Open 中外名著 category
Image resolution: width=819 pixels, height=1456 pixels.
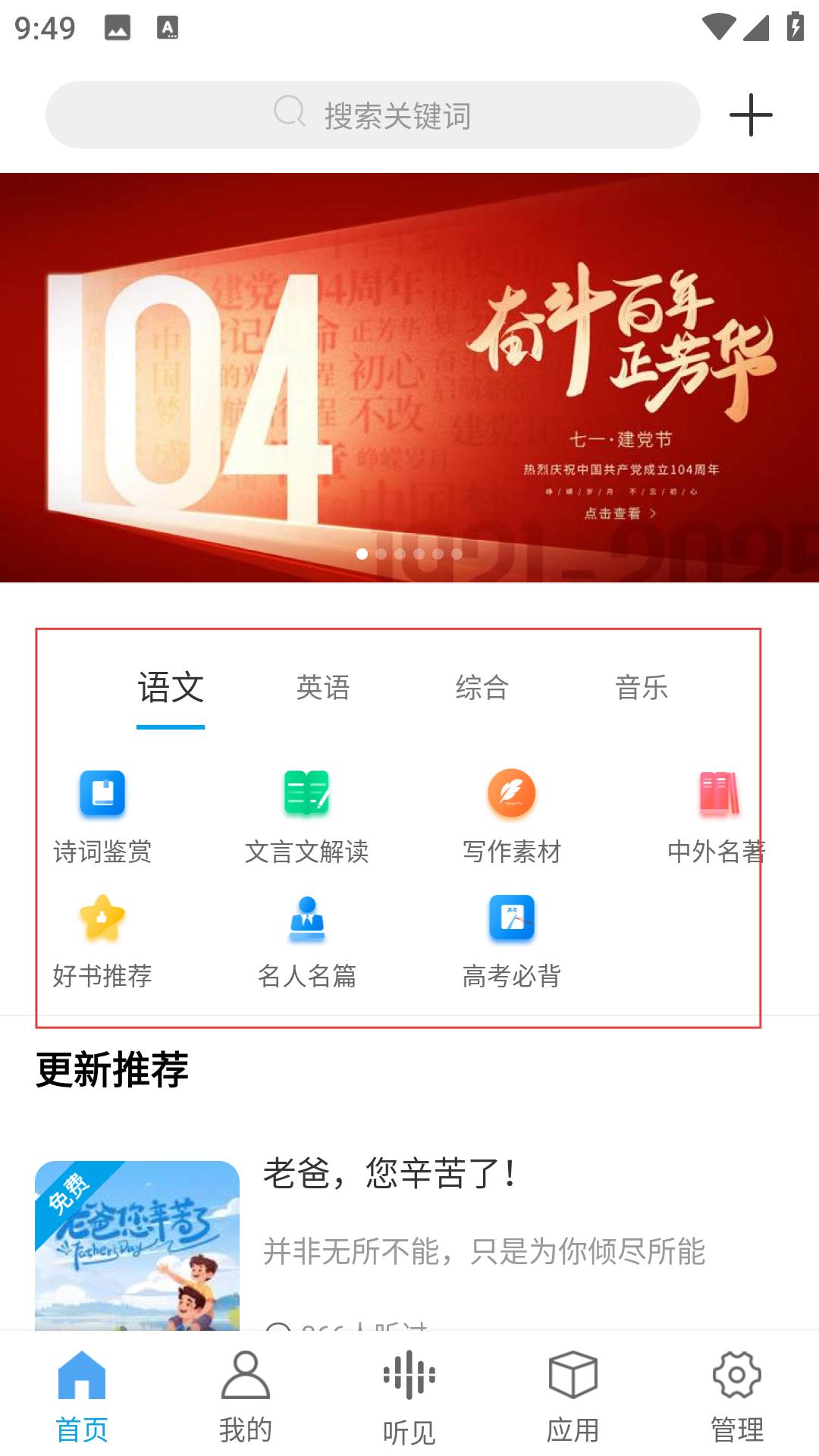717,817
